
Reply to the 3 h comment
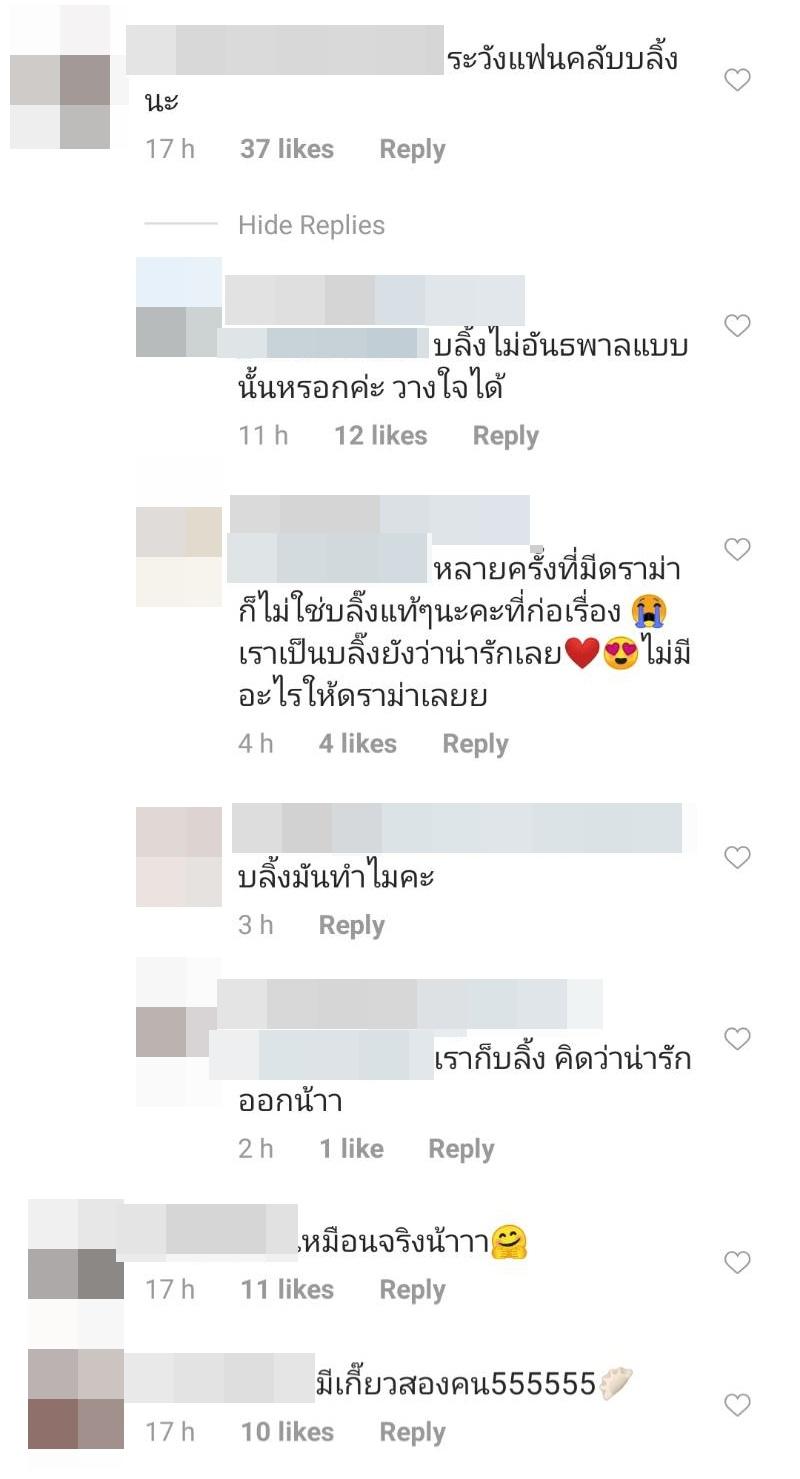pyautogui.click(x=351, y=925)
